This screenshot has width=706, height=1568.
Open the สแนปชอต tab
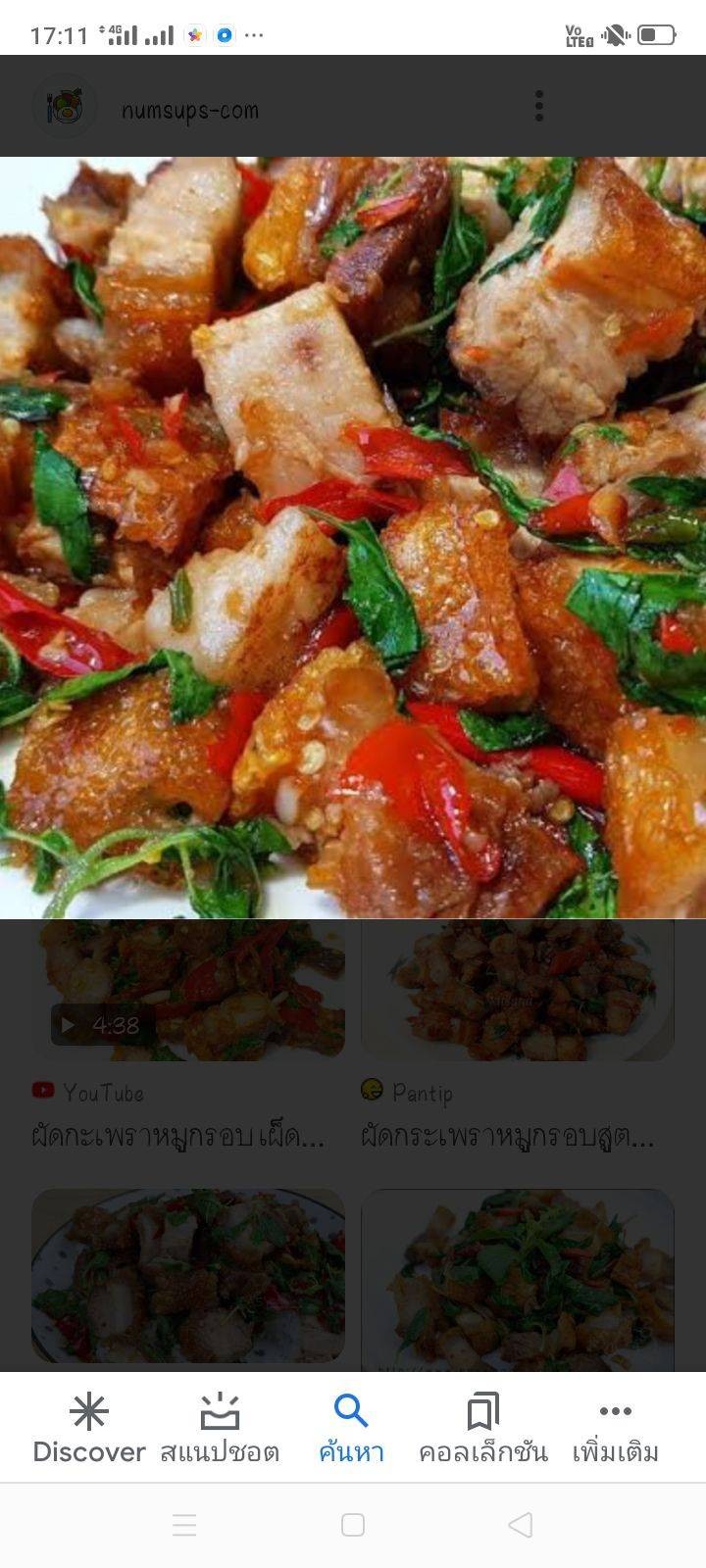coord(220,1428)
